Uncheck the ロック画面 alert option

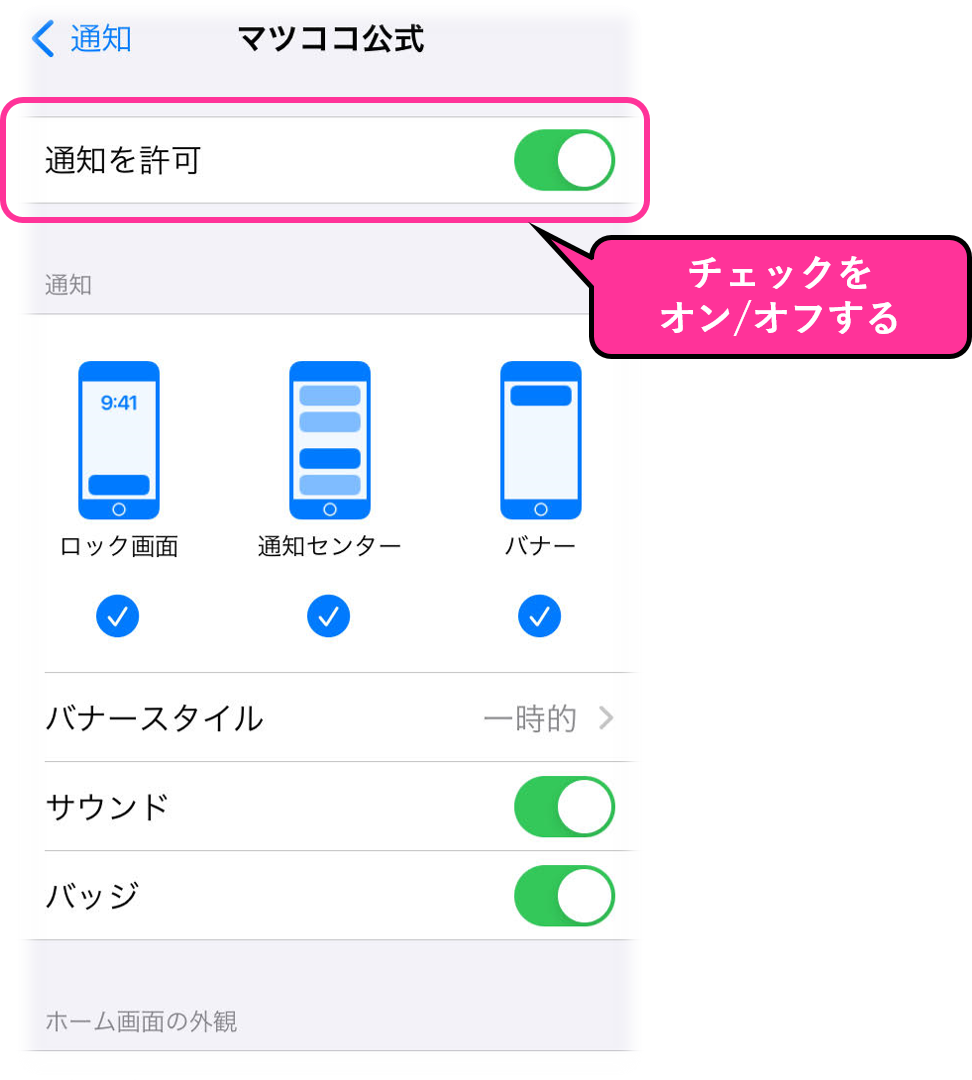[118, 616]
